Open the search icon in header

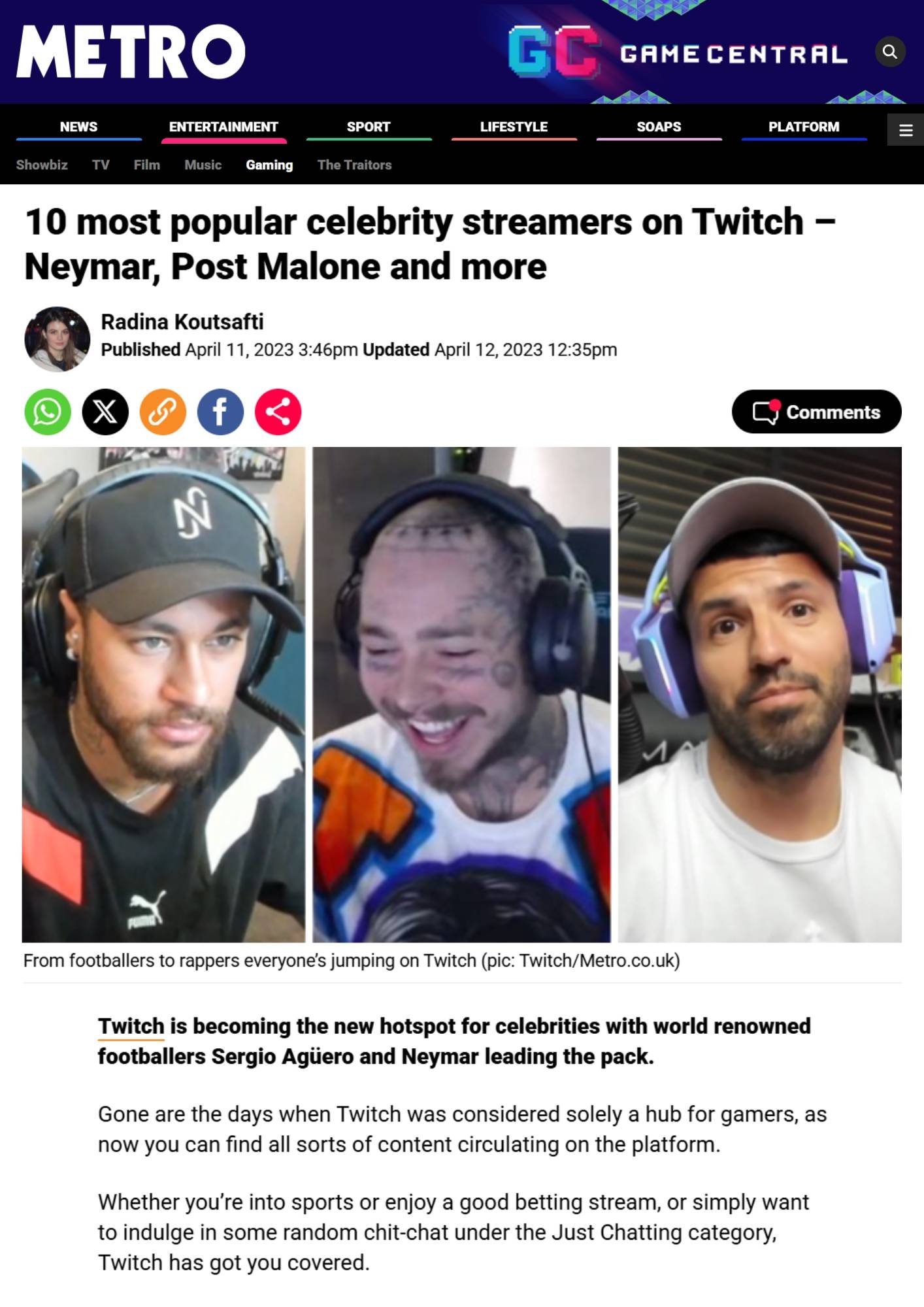pyautogui.click(x=889, y=52)
